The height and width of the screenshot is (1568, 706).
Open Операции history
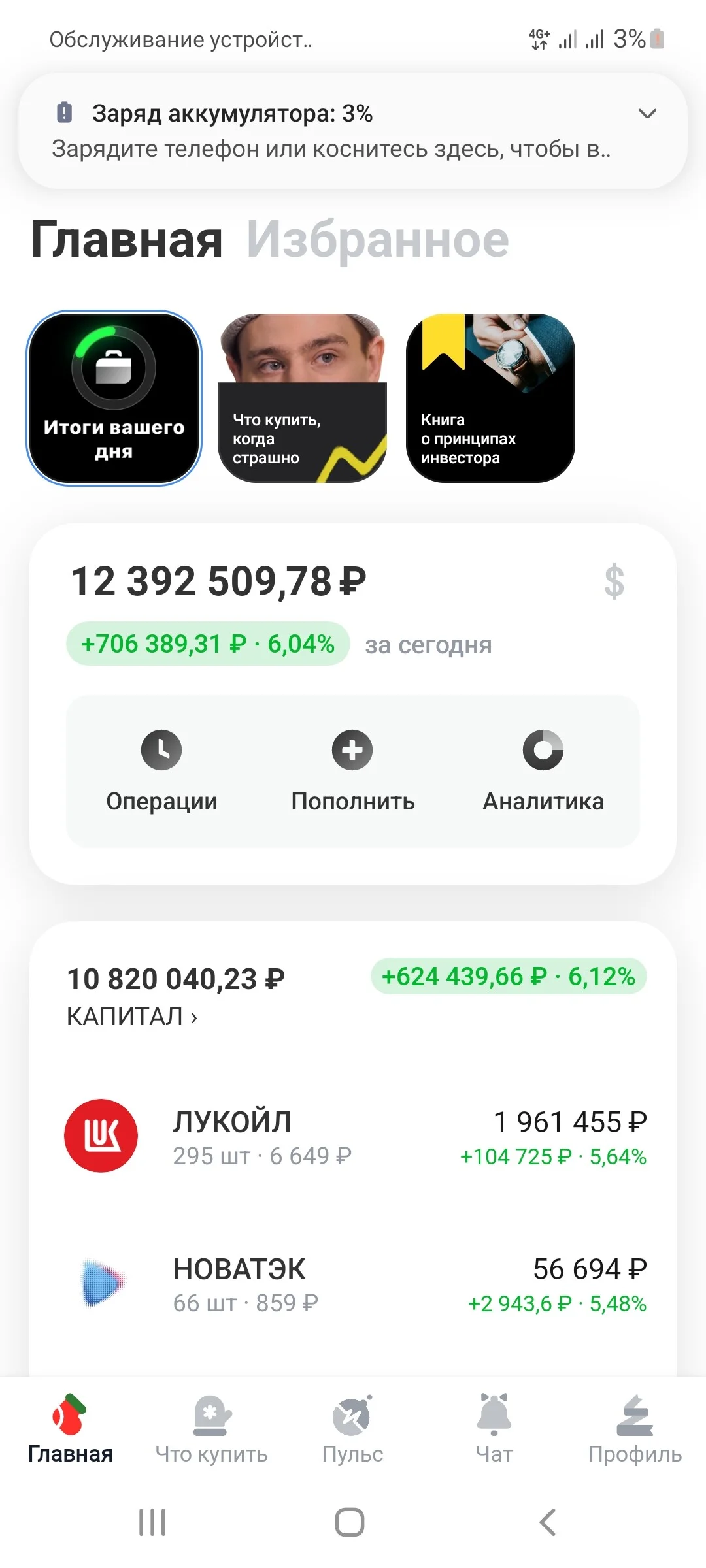pos(161,772)
